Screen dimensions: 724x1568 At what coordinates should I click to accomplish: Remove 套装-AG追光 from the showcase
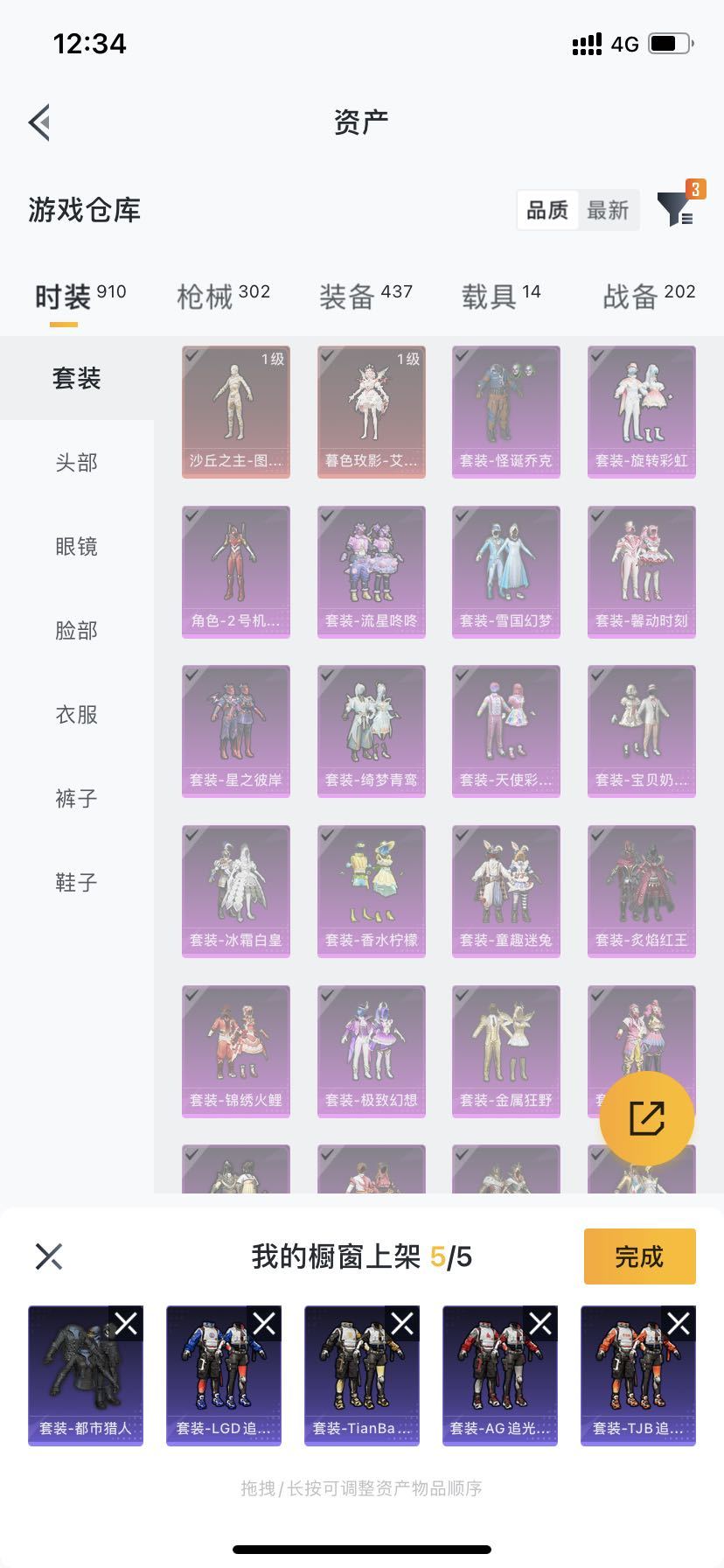540,1324
